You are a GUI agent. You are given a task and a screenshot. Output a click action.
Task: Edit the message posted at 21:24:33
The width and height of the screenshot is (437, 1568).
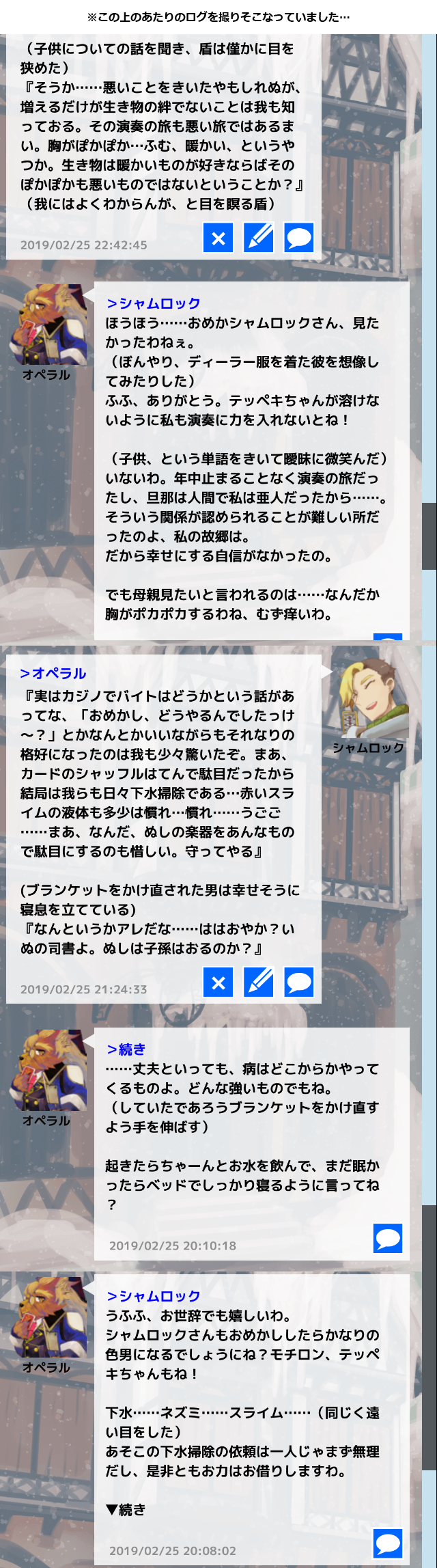(x=259, y=982)
